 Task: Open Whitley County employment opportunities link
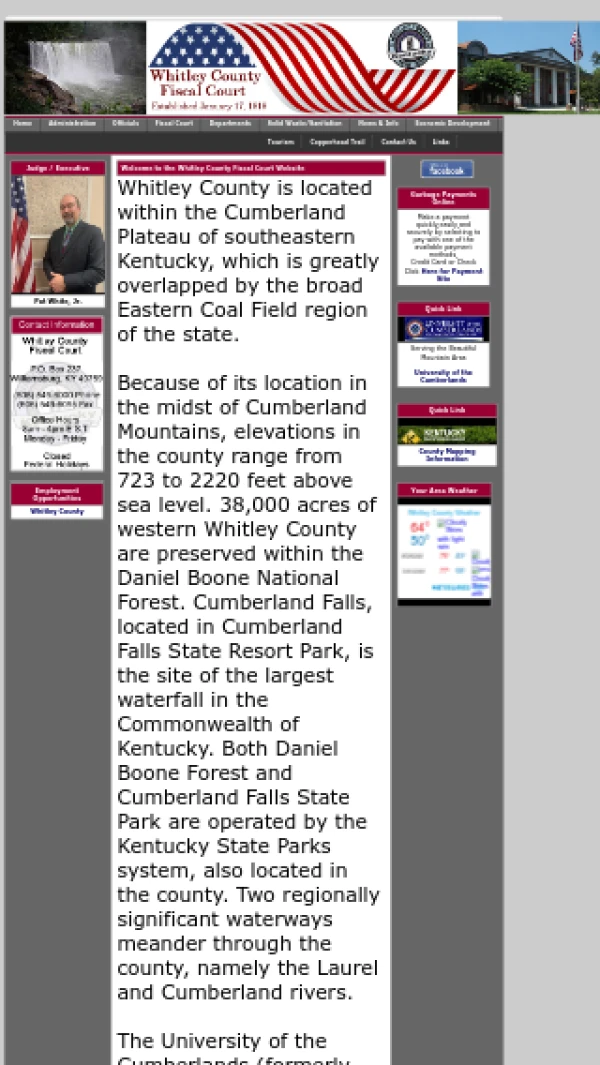pos(57,511)
